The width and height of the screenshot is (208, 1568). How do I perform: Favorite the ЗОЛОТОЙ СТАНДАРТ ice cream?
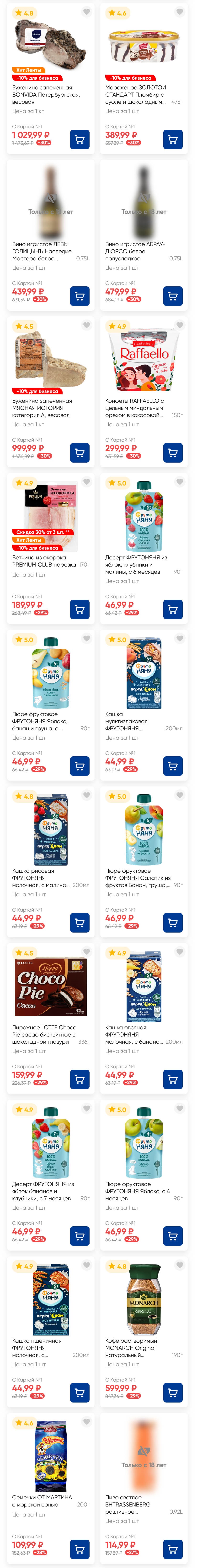click(179, 12)
